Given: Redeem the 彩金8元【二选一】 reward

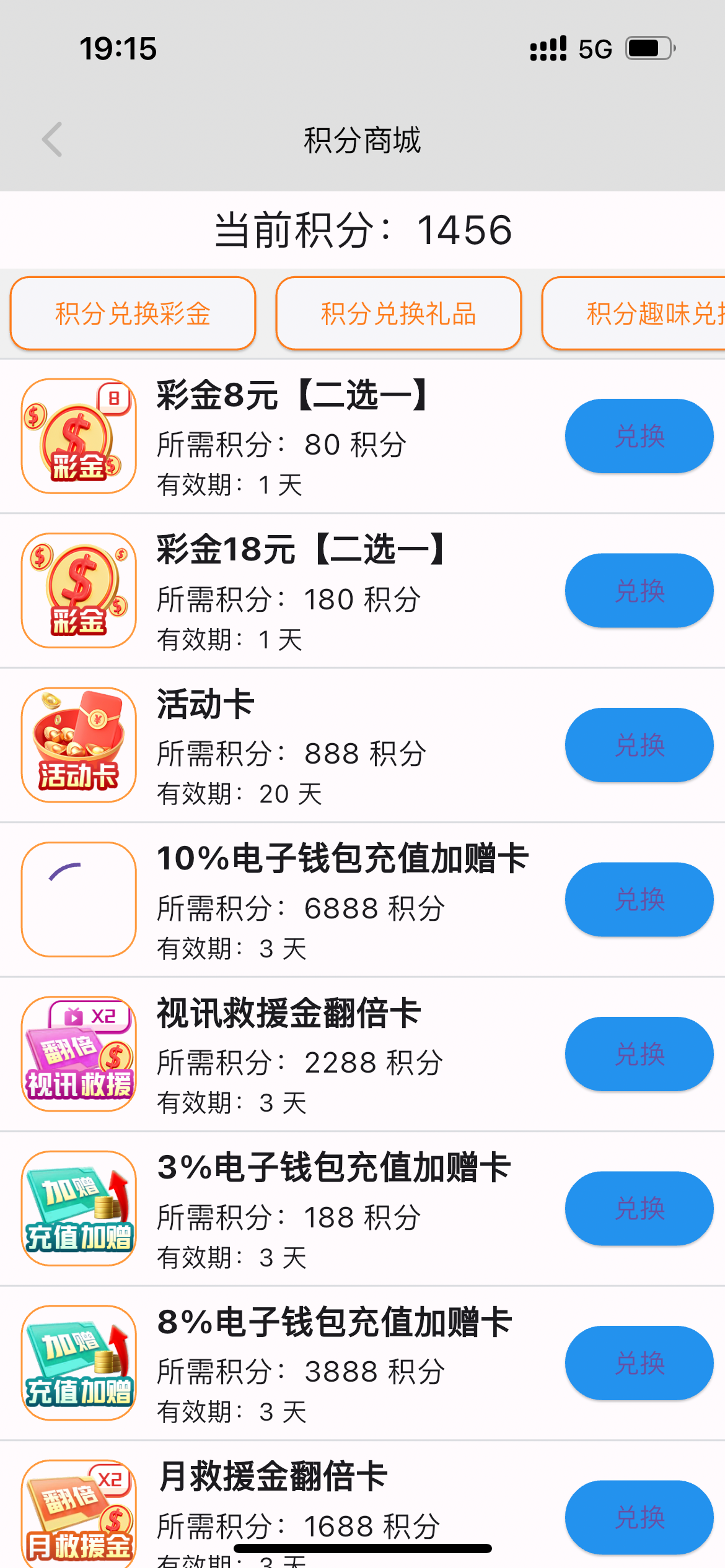Looking at the screenshot, I should (x=639, y=436).
